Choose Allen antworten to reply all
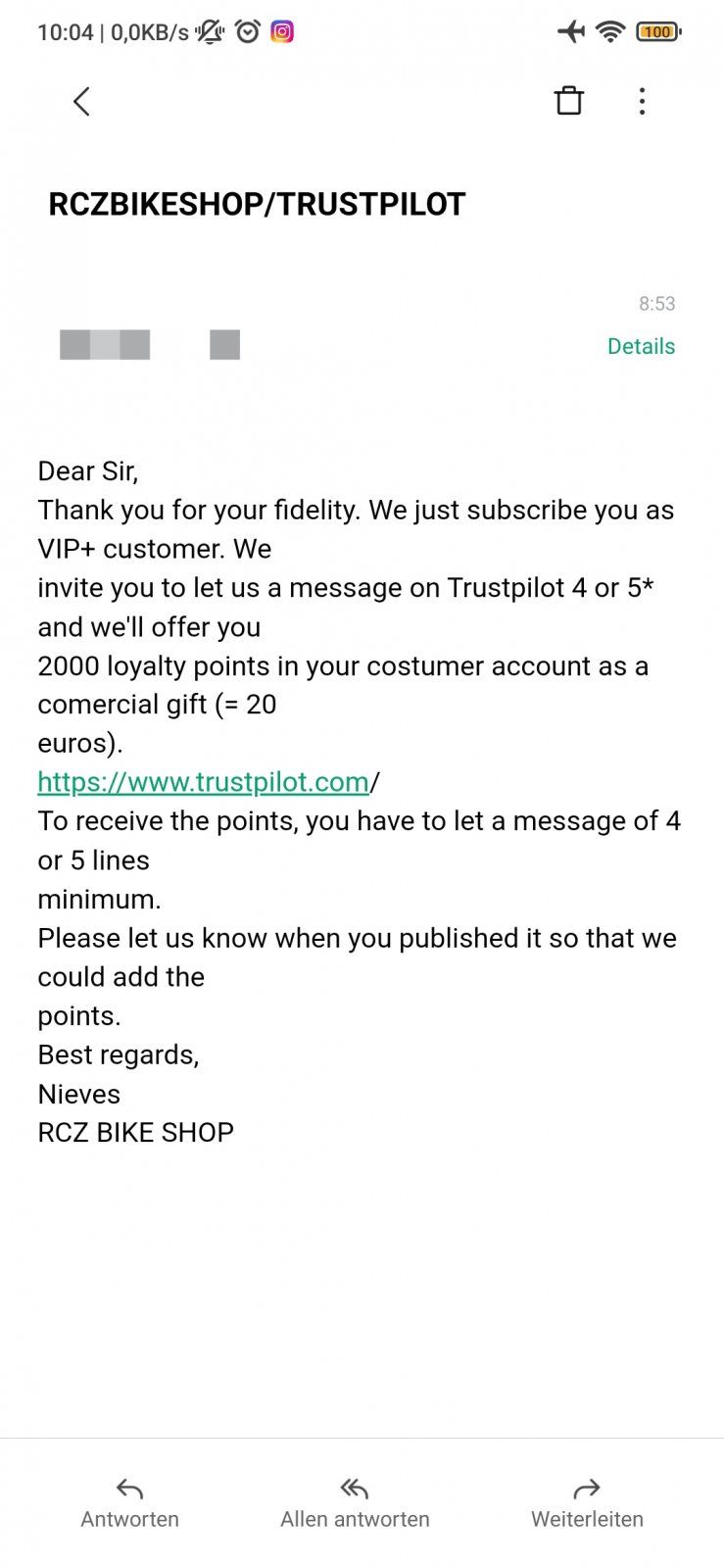724x1568 pixels. click(355, 1504)
